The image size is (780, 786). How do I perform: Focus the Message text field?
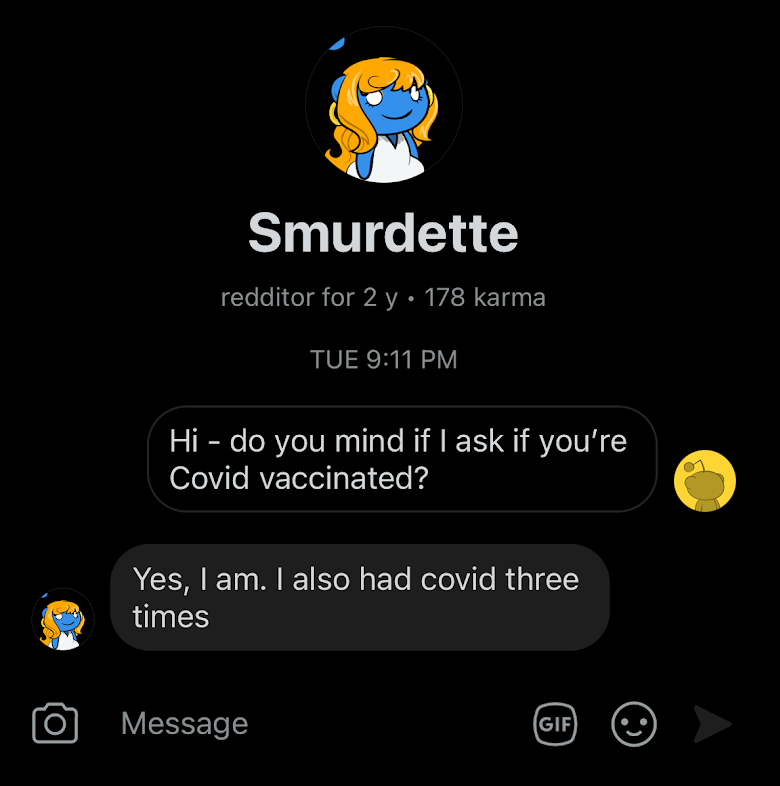click(x=300, y=723)
